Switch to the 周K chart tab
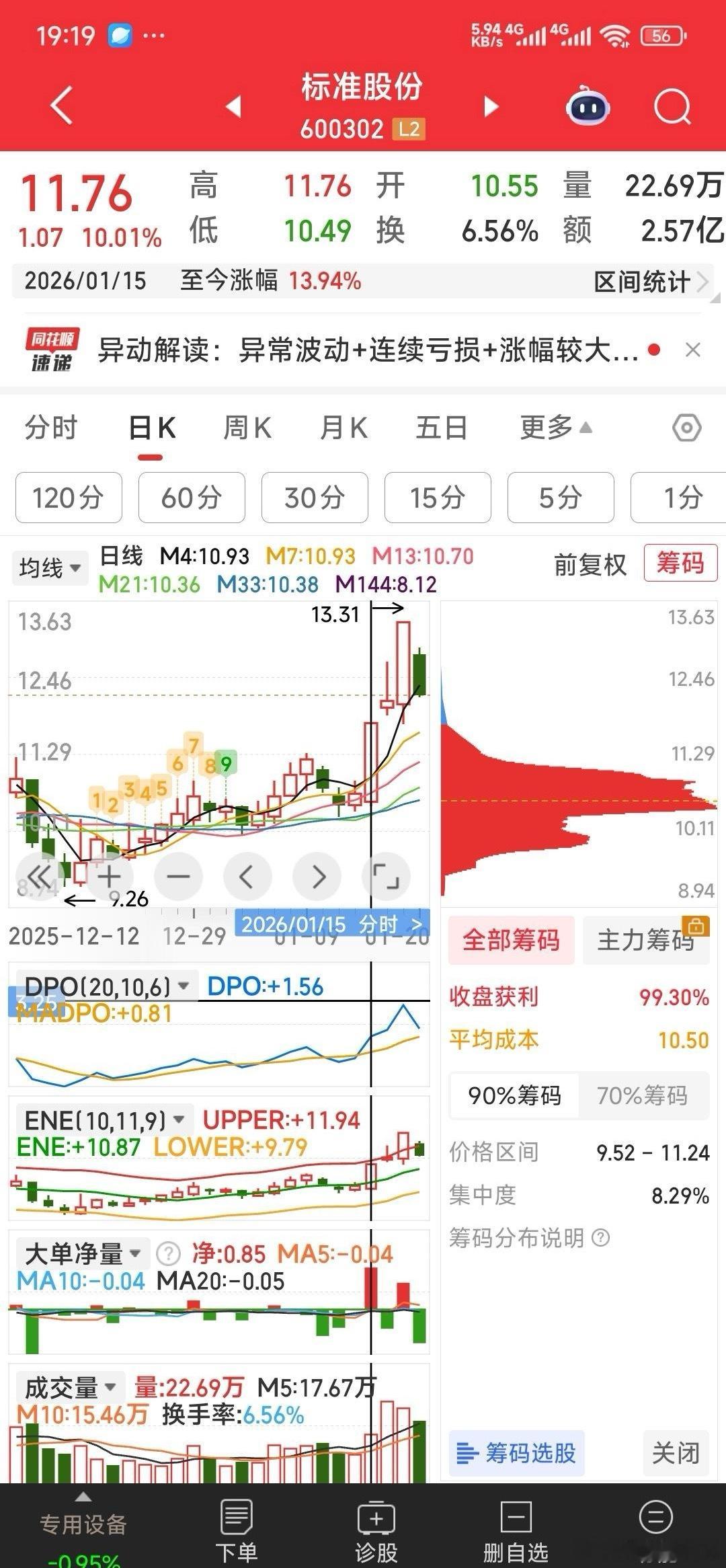This screenshot has height=1568, width=726. click(247, 428)
